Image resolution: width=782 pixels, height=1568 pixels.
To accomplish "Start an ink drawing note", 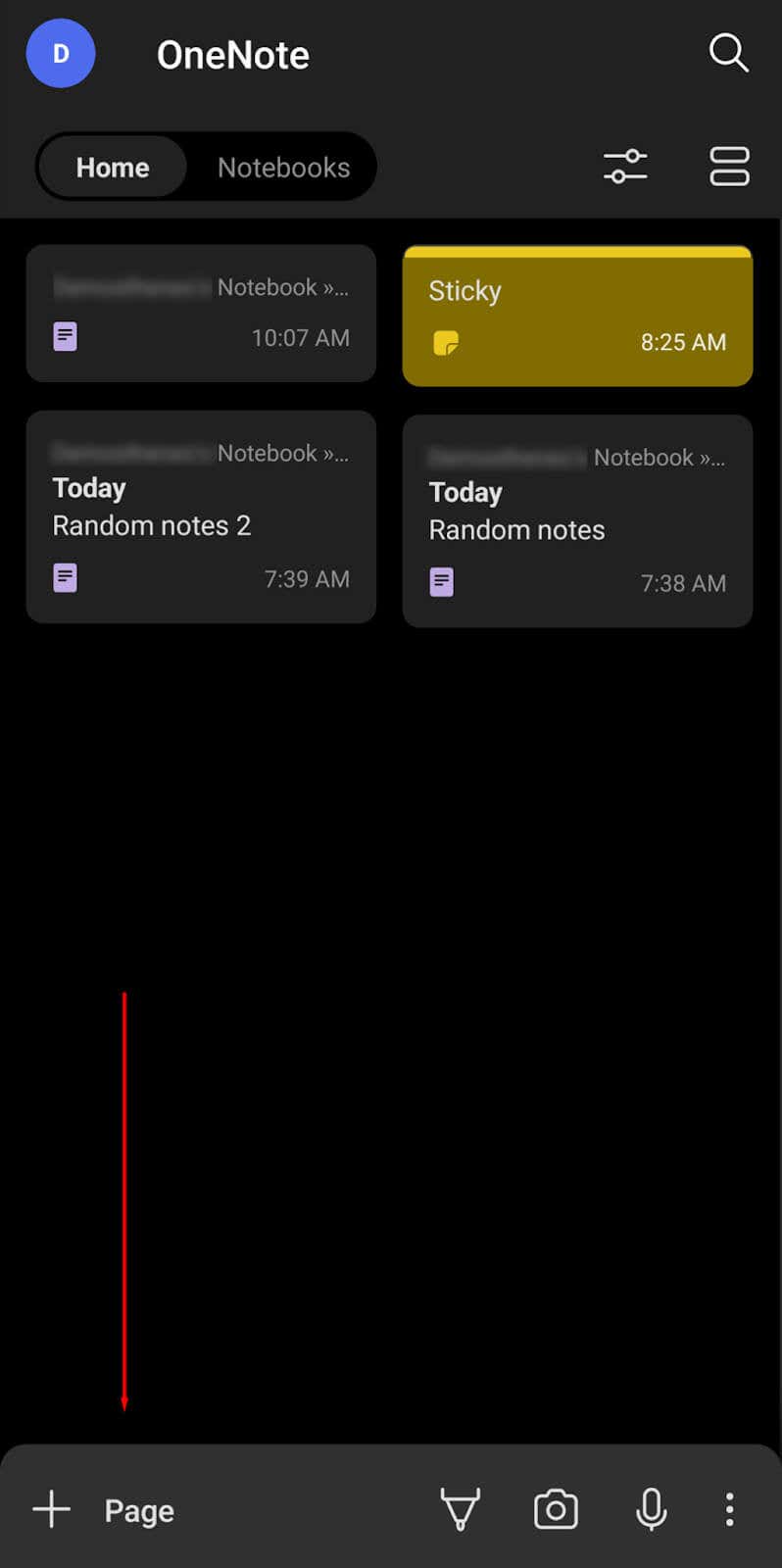I will coord(460,1509).
